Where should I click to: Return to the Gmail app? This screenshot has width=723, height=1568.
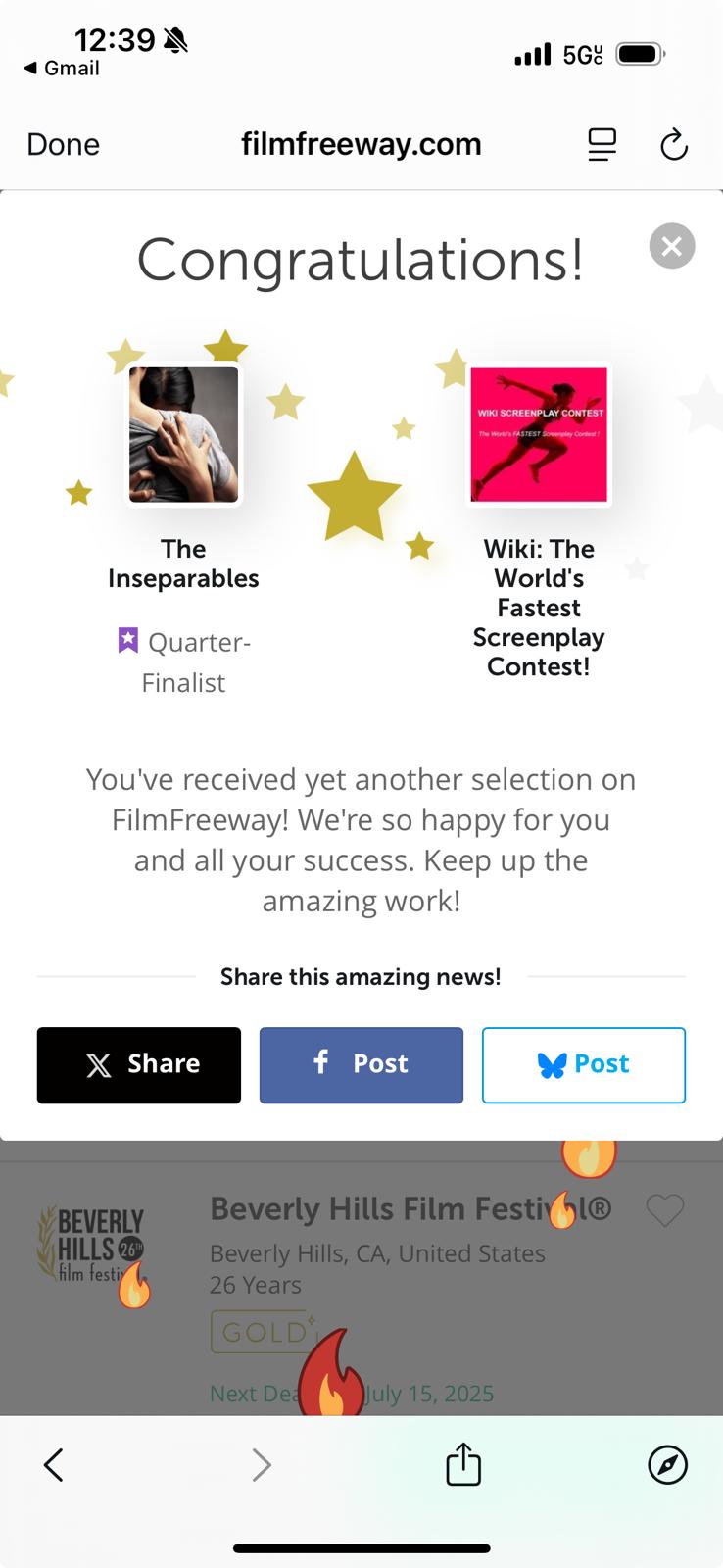point(62,68)
